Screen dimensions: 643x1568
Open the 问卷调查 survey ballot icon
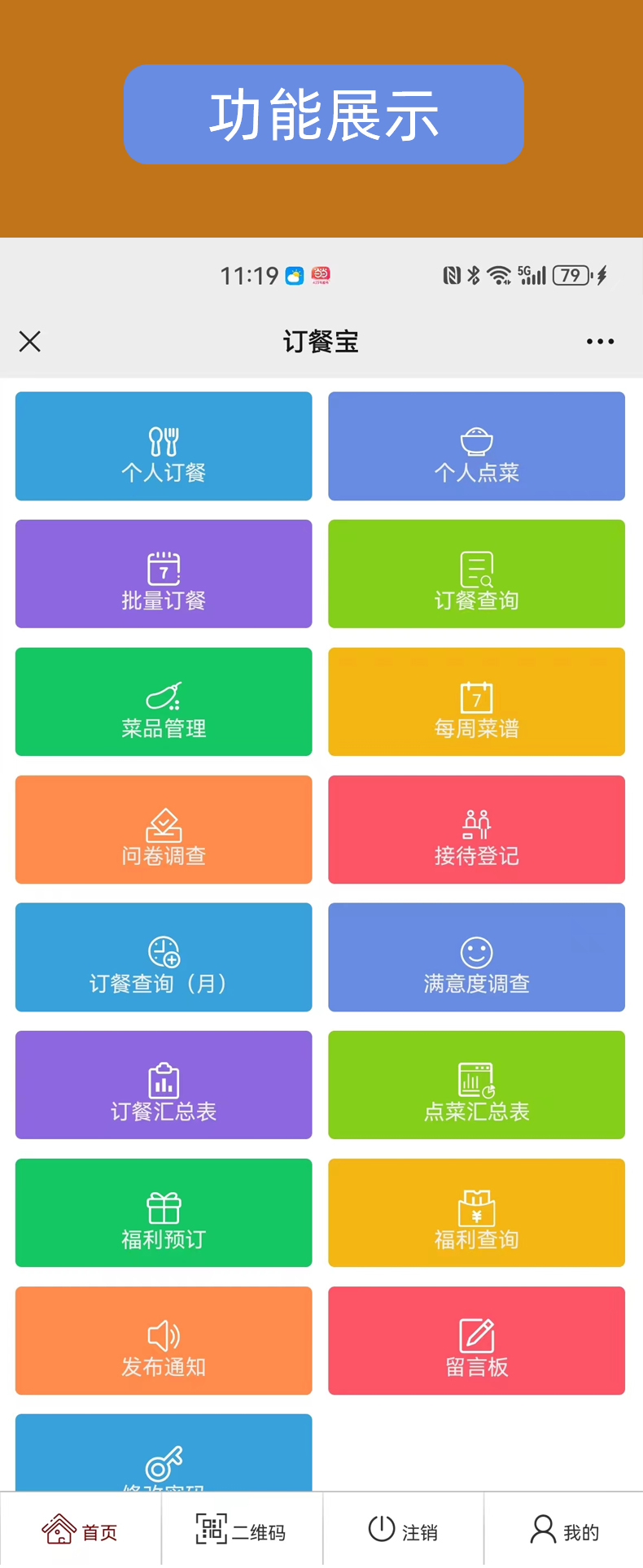163,829
